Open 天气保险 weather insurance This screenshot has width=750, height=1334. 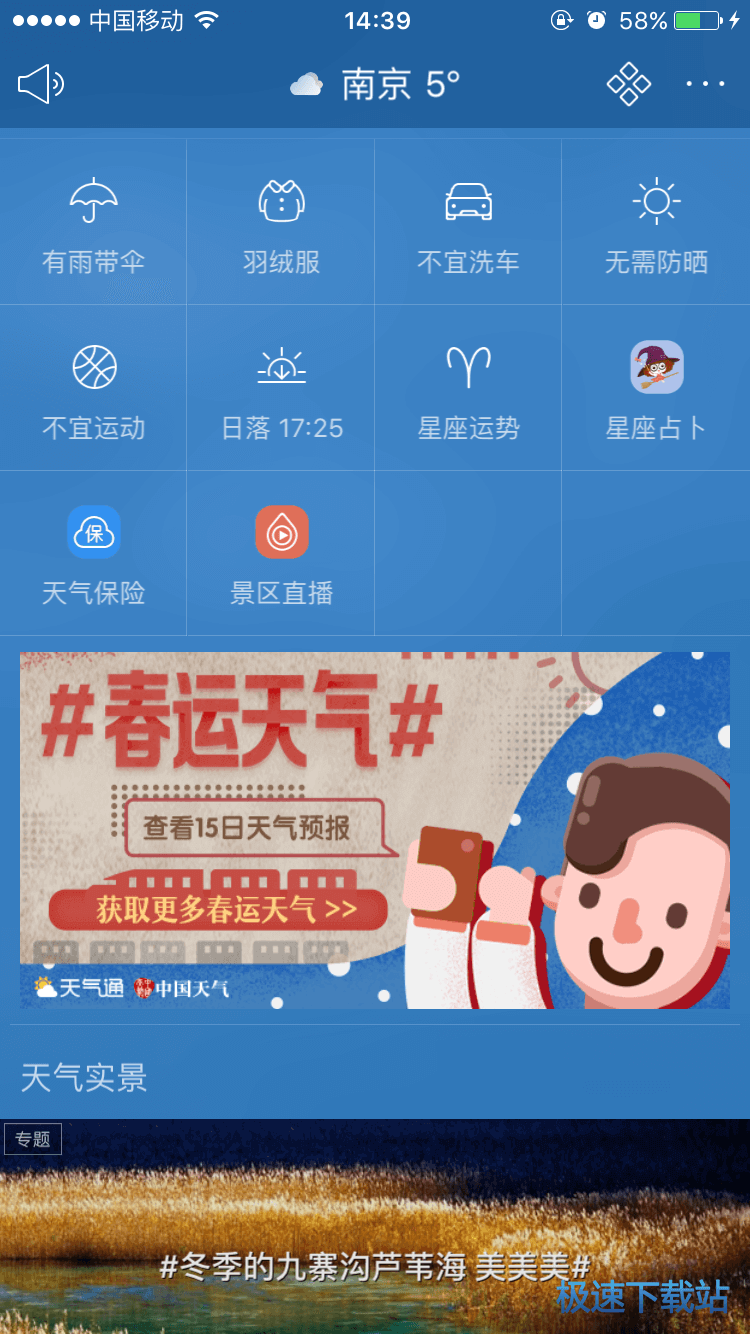[93, 553]
